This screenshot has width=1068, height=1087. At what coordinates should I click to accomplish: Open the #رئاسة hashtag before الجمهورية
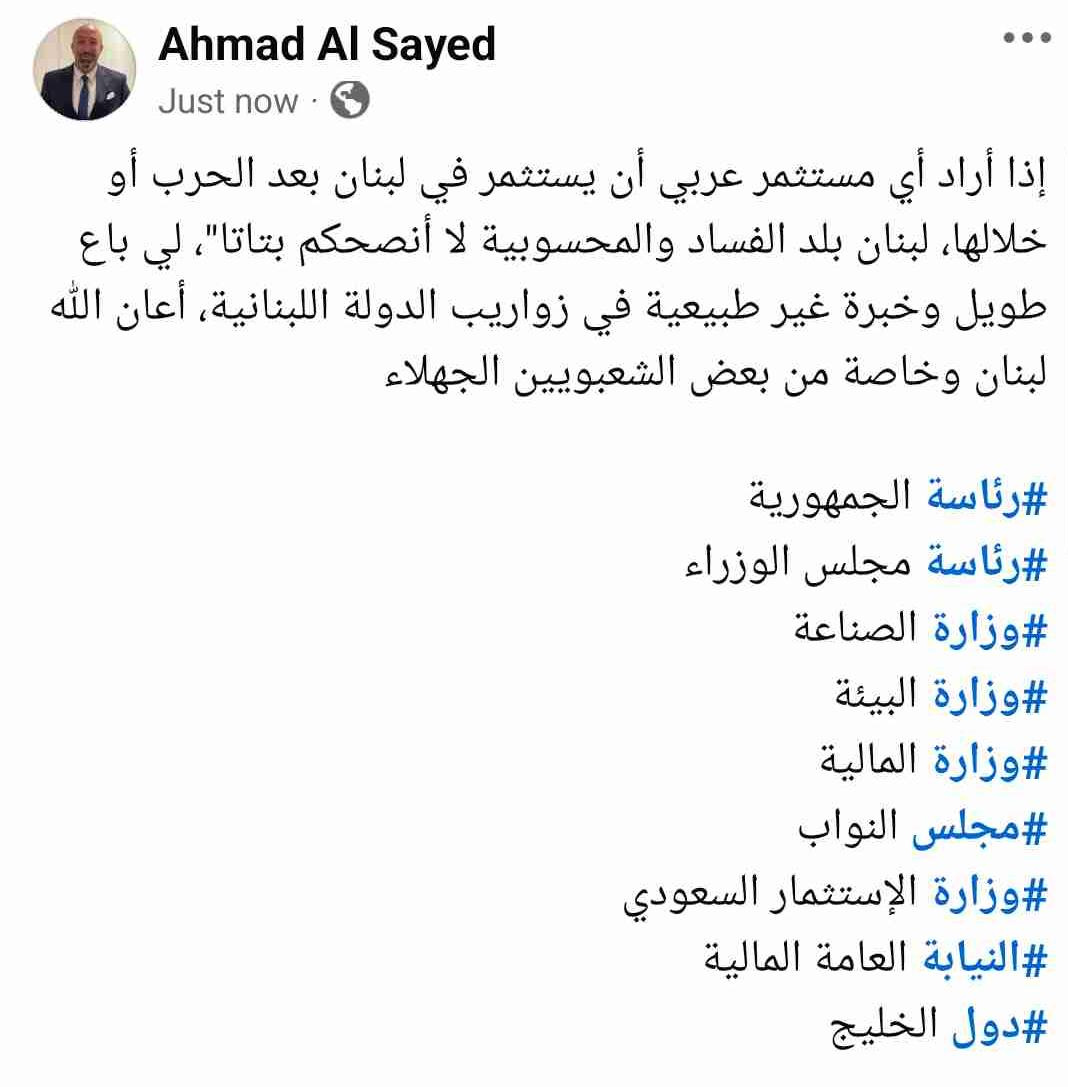tap(985, 497)
